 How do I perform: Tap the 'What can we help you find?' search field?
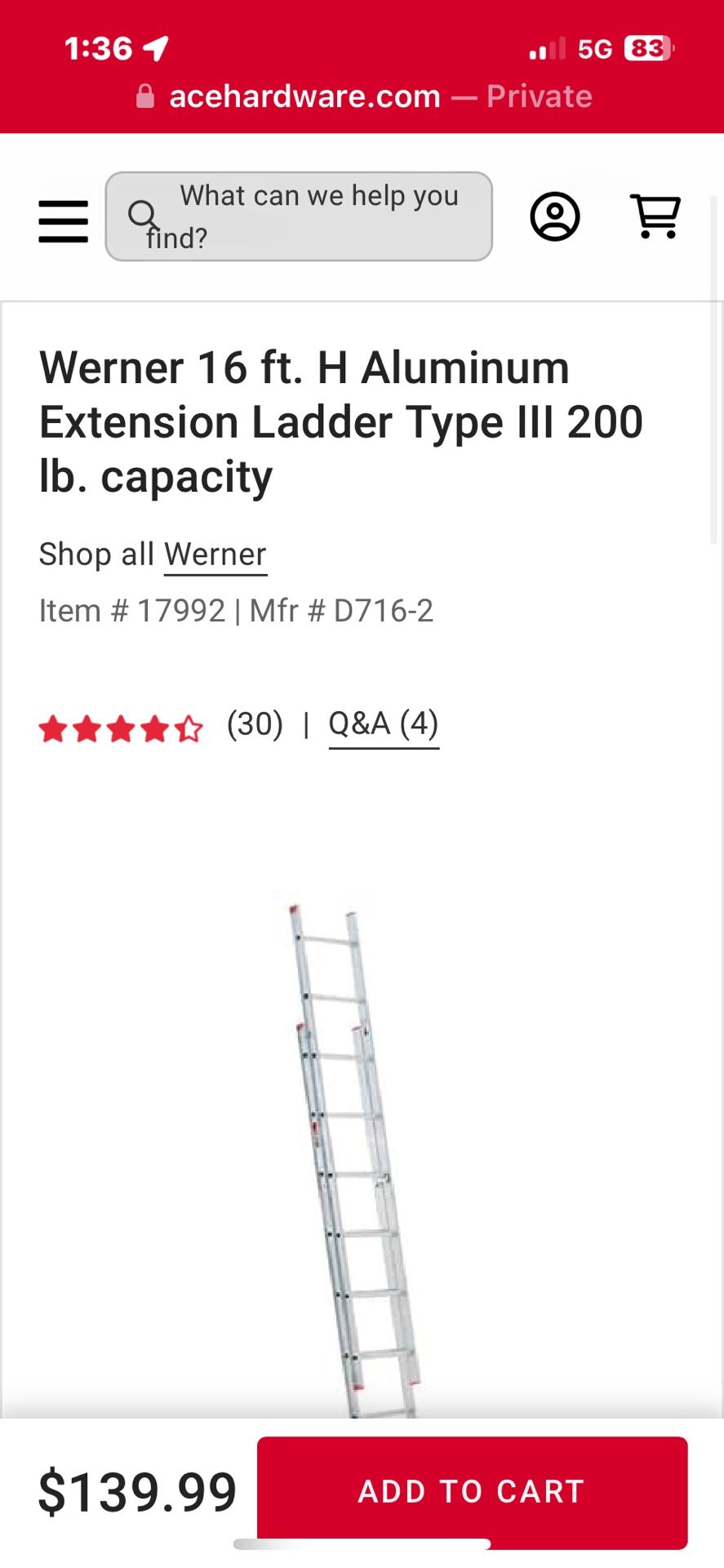[x=318, y=216]
